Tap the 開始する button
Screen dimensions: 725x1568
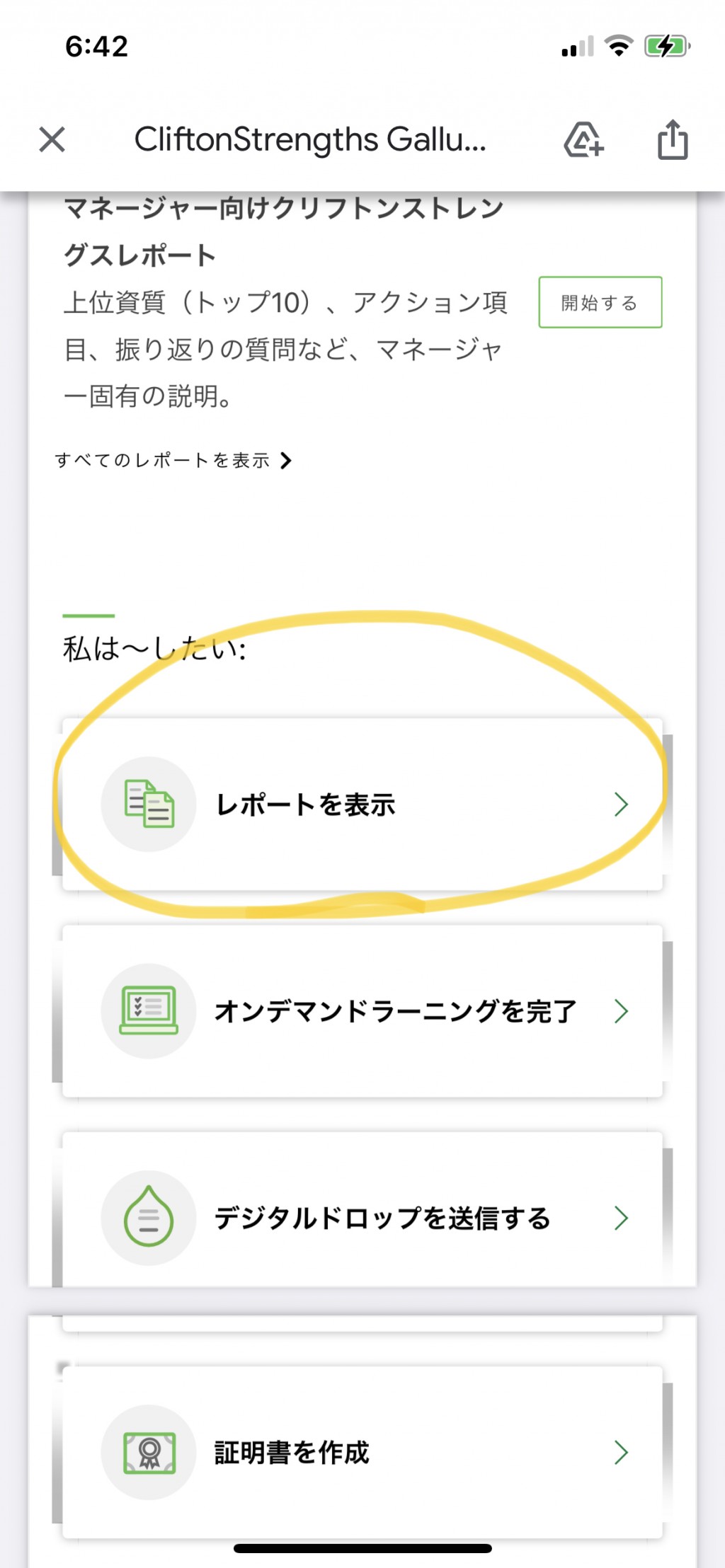coord(600,302)
